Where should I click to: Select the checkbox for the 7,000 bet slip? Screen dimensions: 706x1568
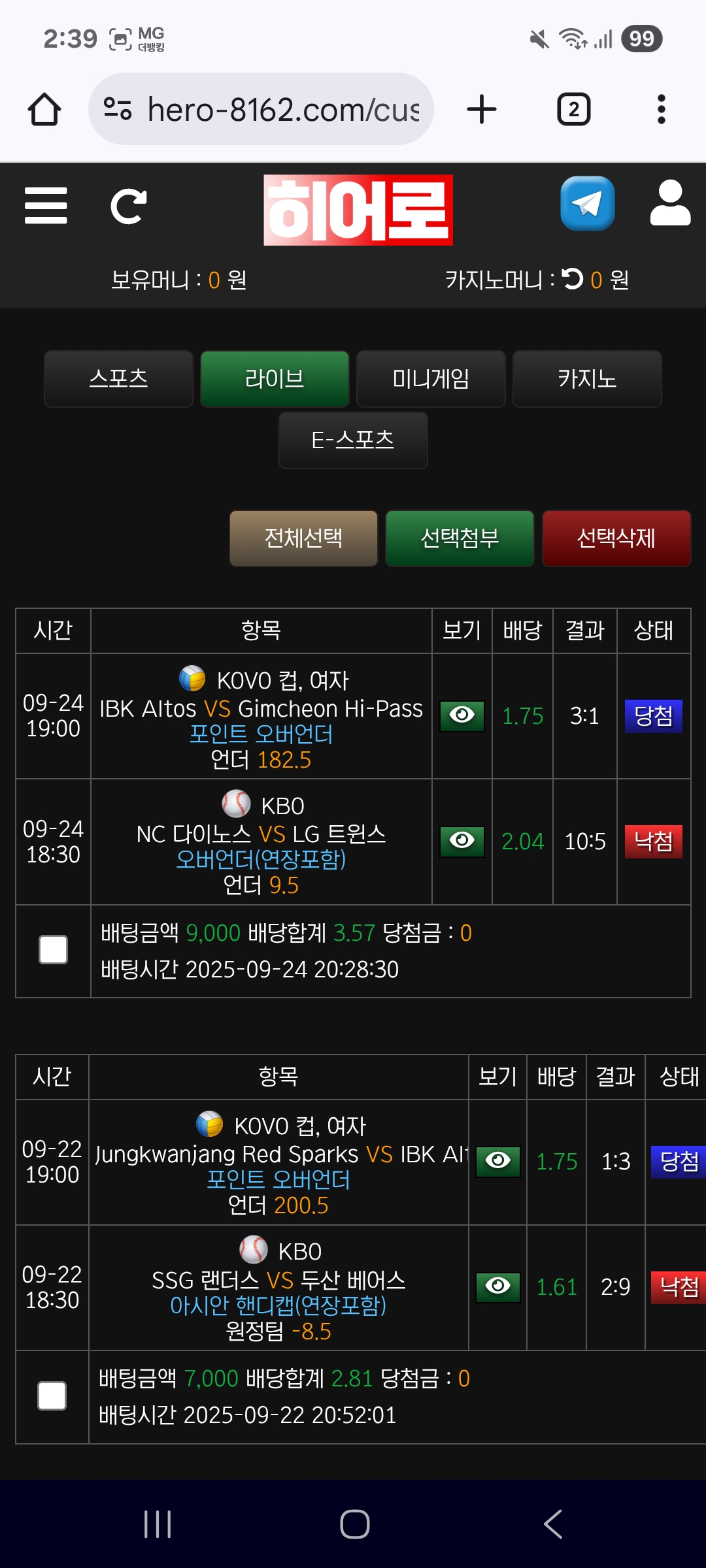tap(52, 1396)
